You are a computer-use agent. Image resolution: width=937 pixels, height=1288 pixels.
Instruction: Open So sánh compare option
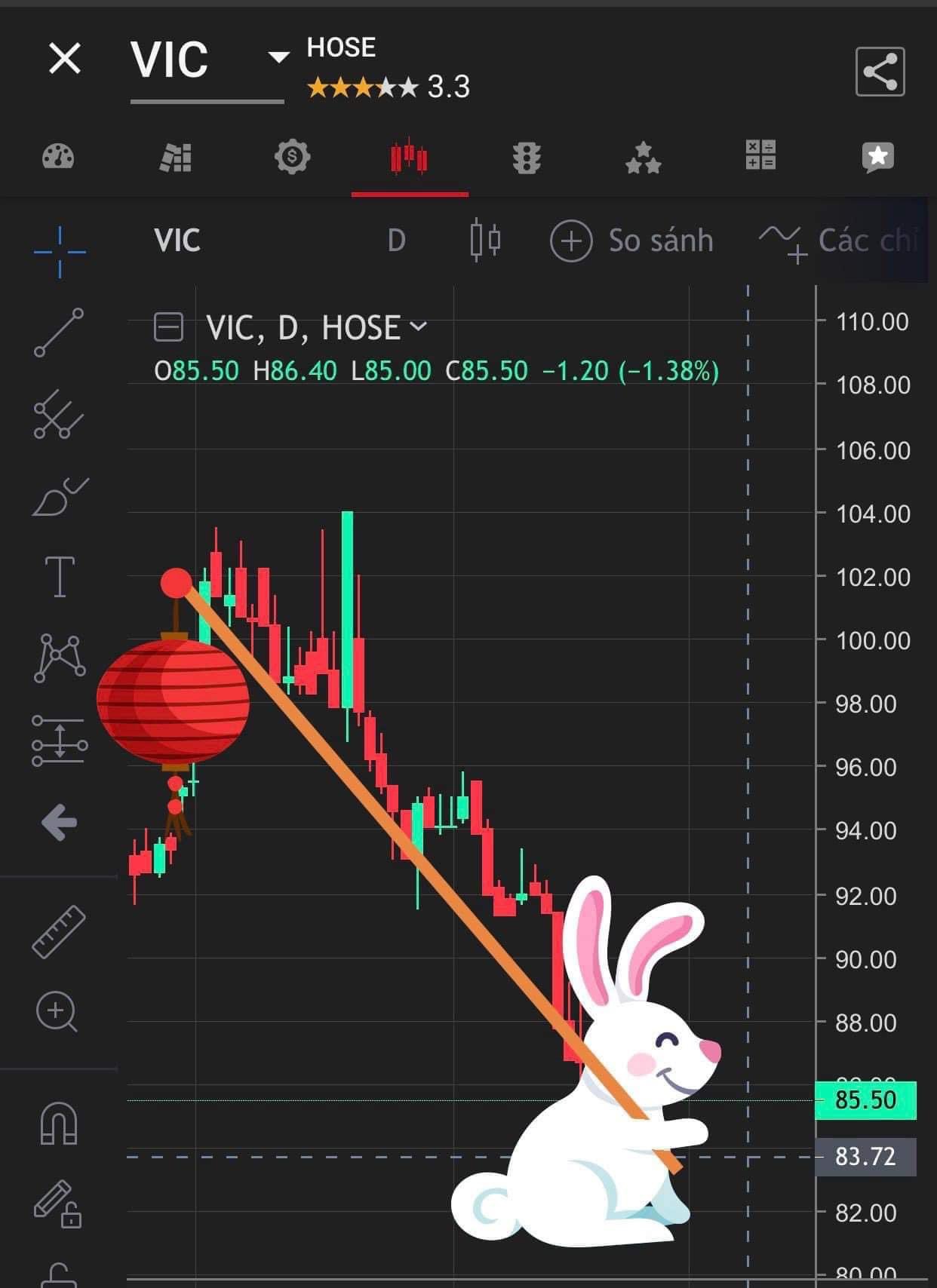[x=633, y=241]
